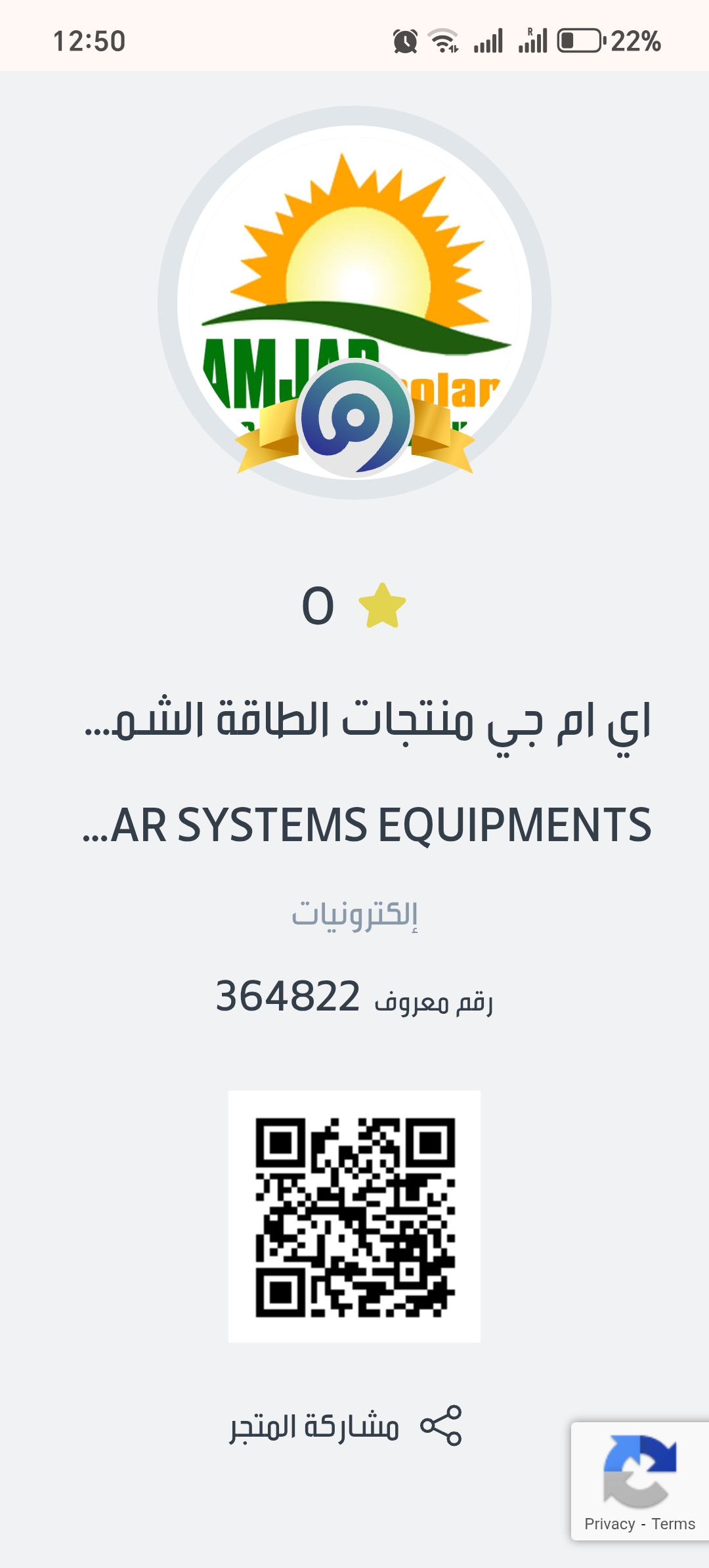Open the reCAPTCHA Privacy link
The width and height of the screenshot is (709, 1568).
click(x=609, y=1524)
